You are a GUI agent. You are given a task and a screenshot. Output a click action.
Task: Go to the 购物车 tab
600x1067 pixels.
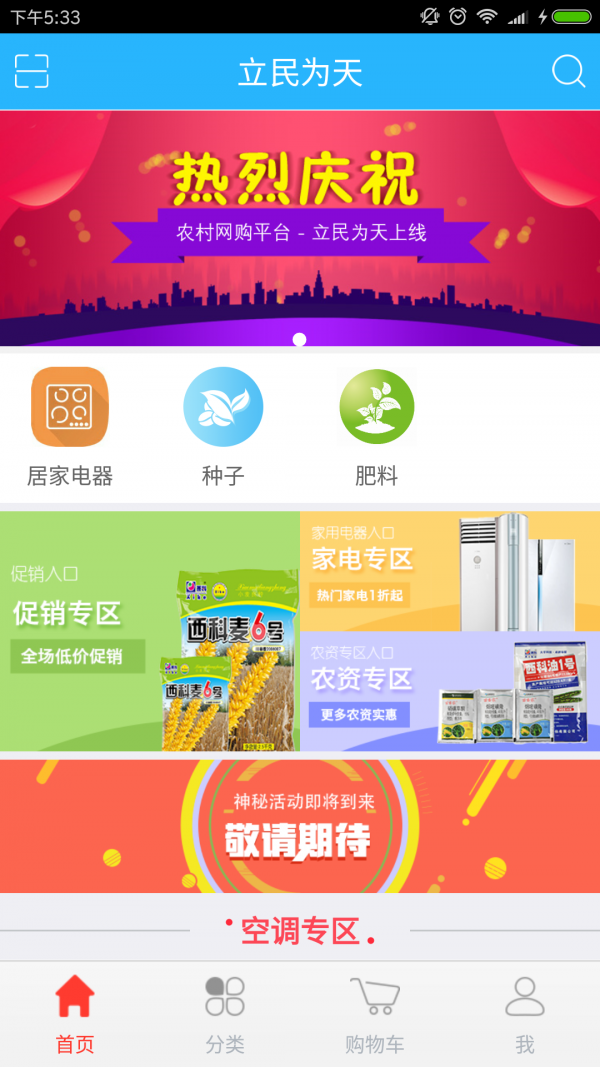click(x=375, y=1014)
